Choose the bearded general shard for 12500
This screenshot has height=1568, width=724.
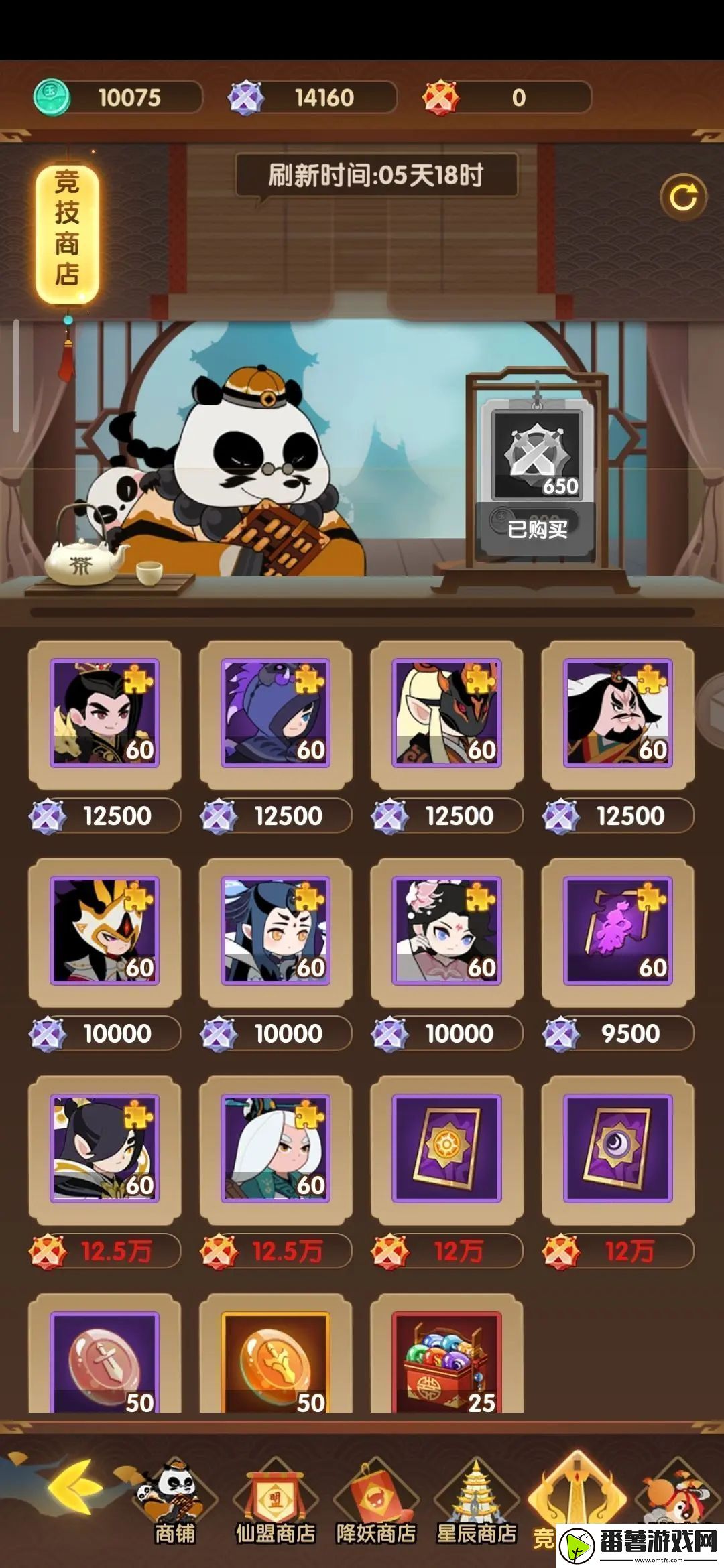pos(617,712)
